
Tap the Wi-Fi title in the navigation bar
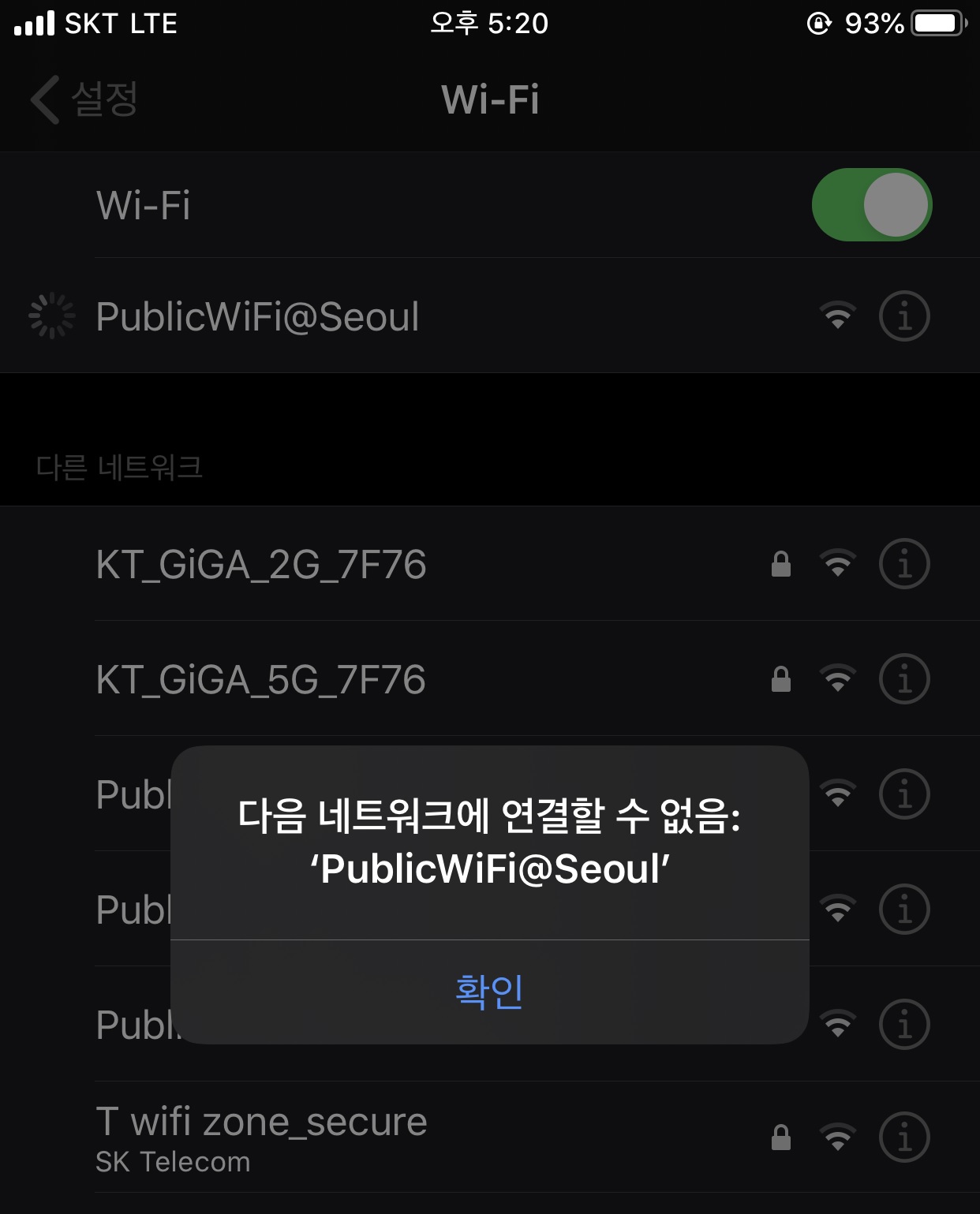tap(489, 101)
